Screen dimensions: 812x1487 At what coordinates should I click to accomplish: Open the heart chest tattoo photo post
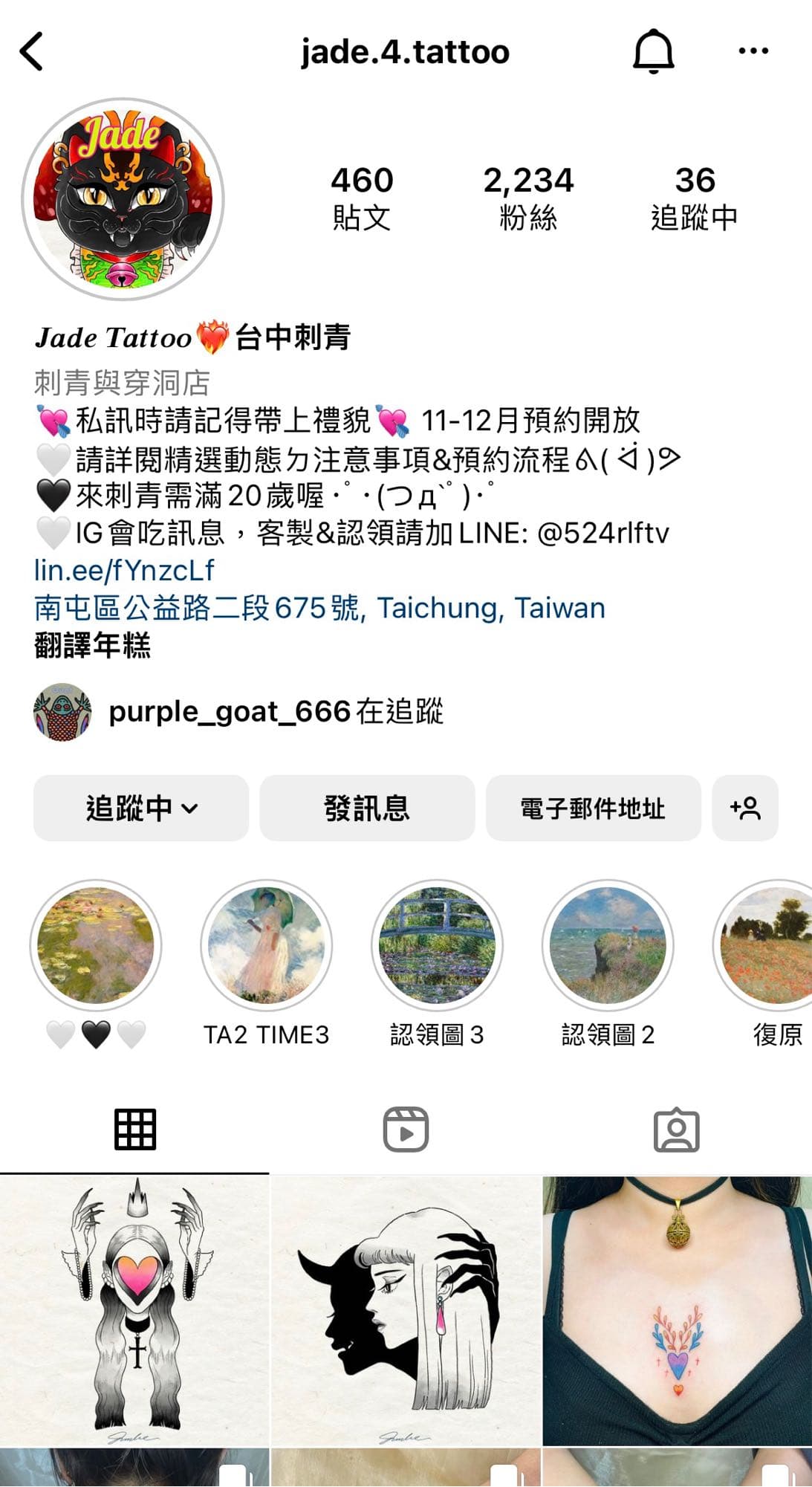pos(677,1311)
